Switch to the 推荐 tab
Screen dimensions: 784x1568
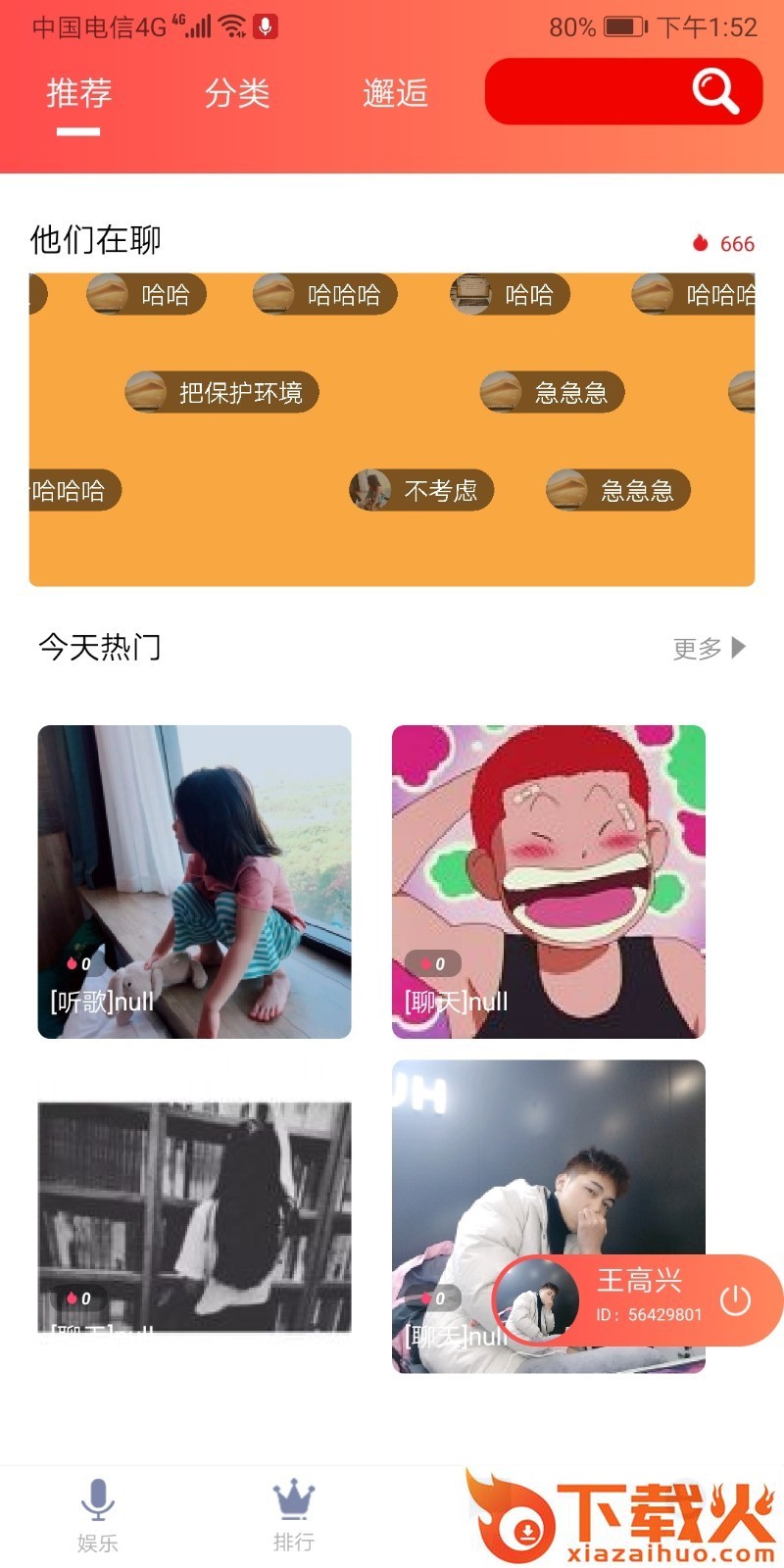[78, 94]
